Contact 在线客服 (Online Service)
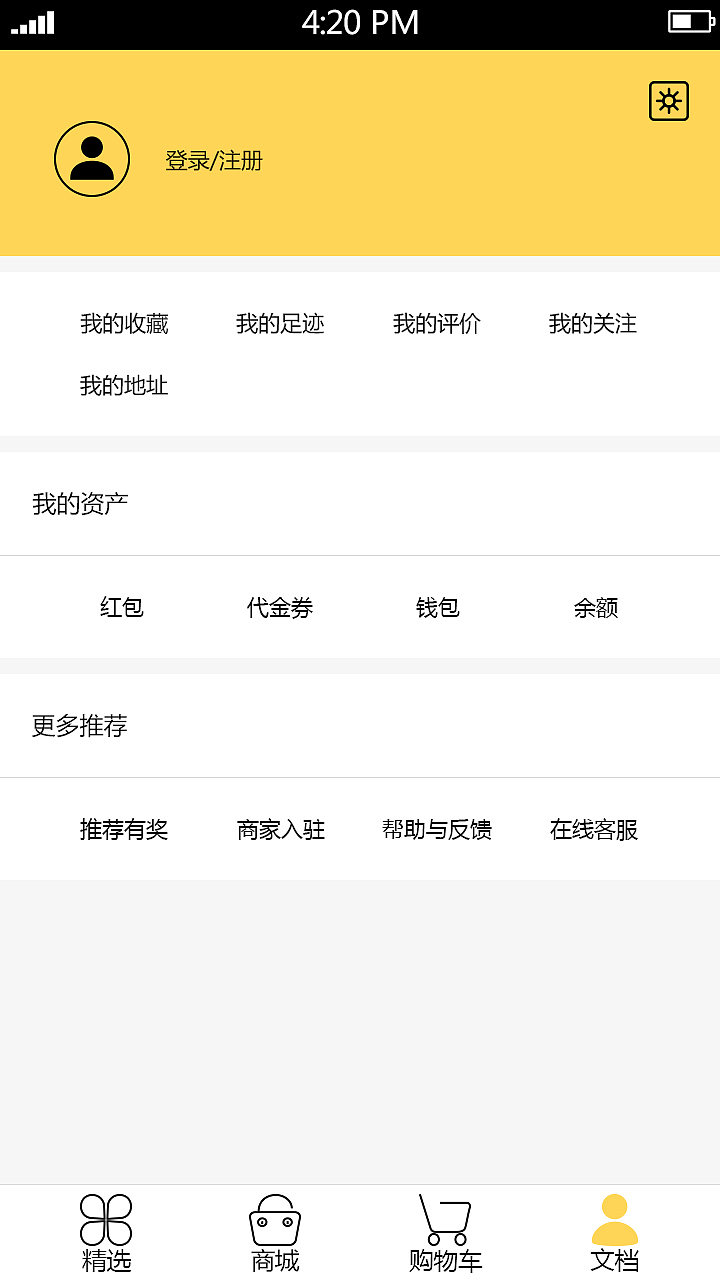Image resolution: width=720 pixels, height=1280 pixels. coord(594,829)
